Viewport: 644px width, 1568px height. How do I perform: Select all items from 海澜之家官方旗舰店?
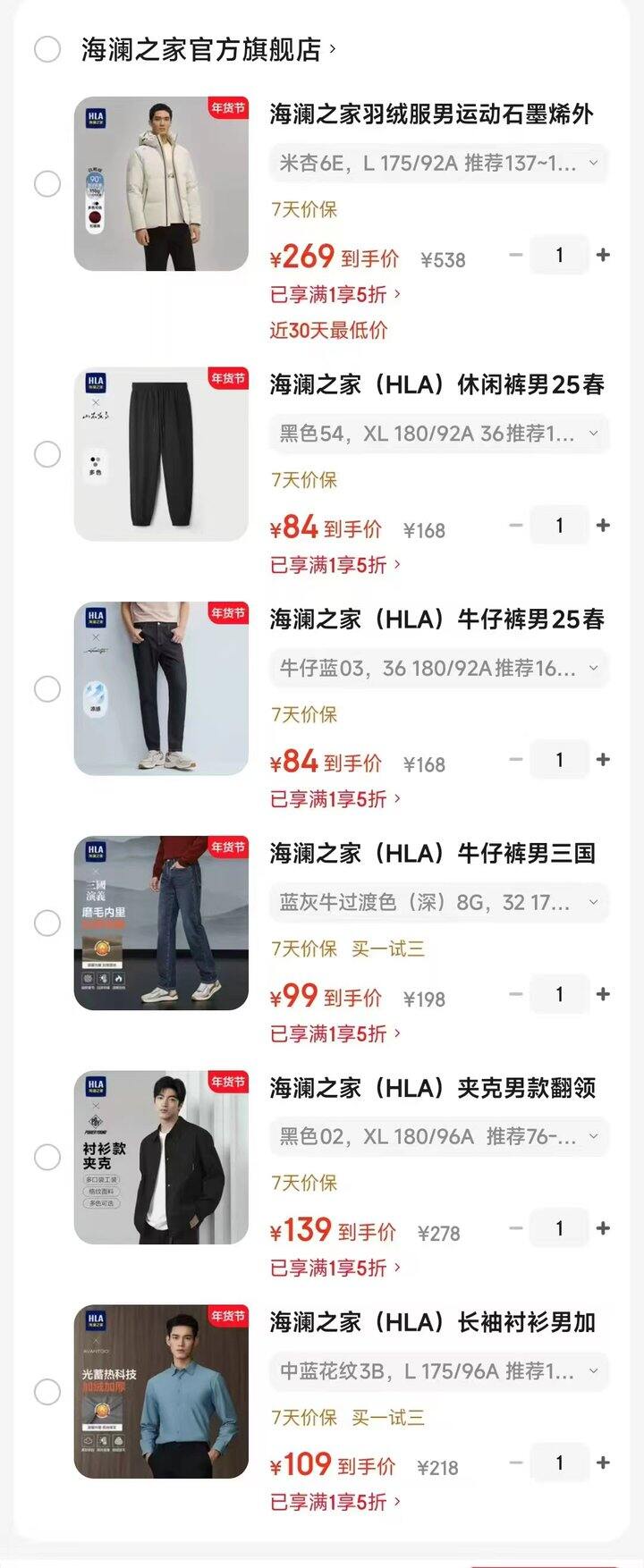(x=47, y=49)
